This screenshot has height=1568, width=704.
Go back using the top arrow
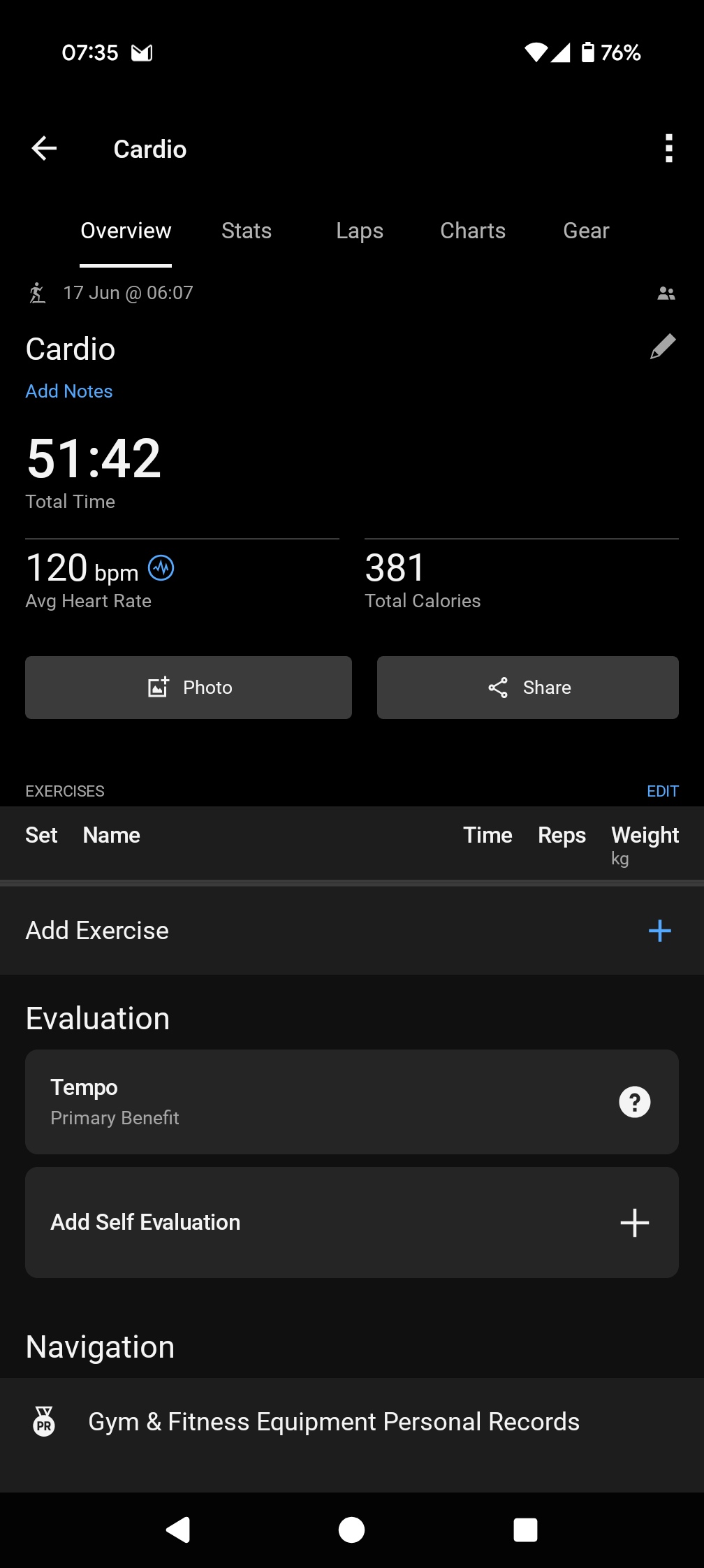coord(44,148)
